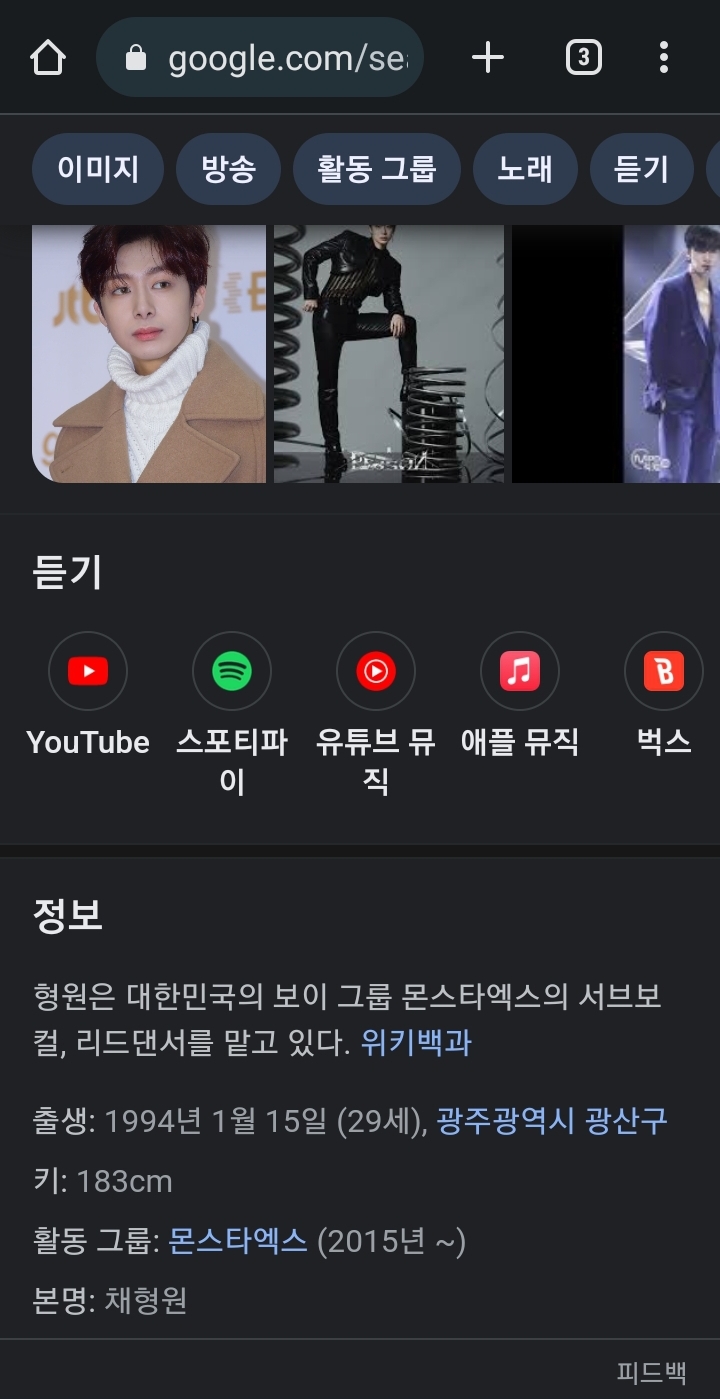Select the 방송 filter chip

coord(229,169)
